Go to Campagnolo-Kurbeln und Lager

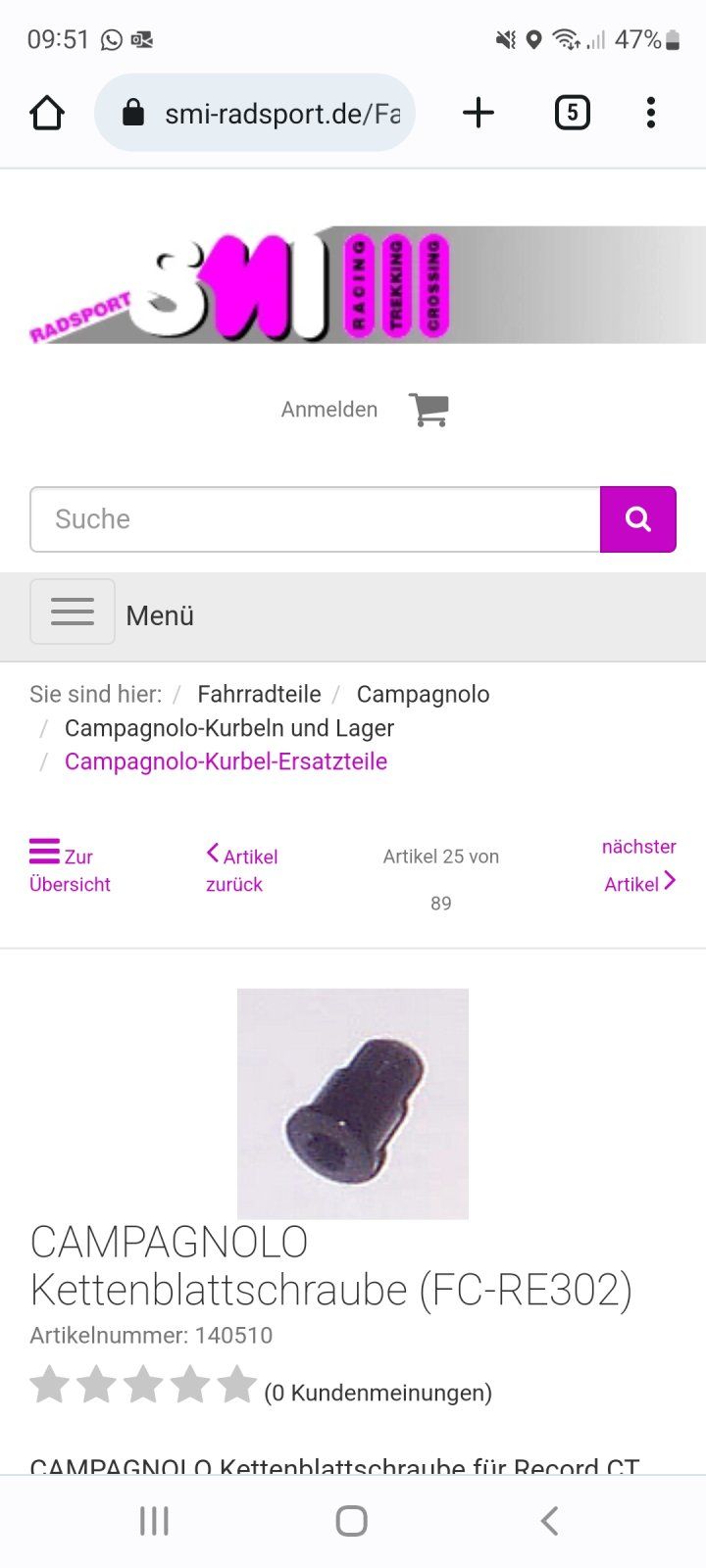[228, 728]
